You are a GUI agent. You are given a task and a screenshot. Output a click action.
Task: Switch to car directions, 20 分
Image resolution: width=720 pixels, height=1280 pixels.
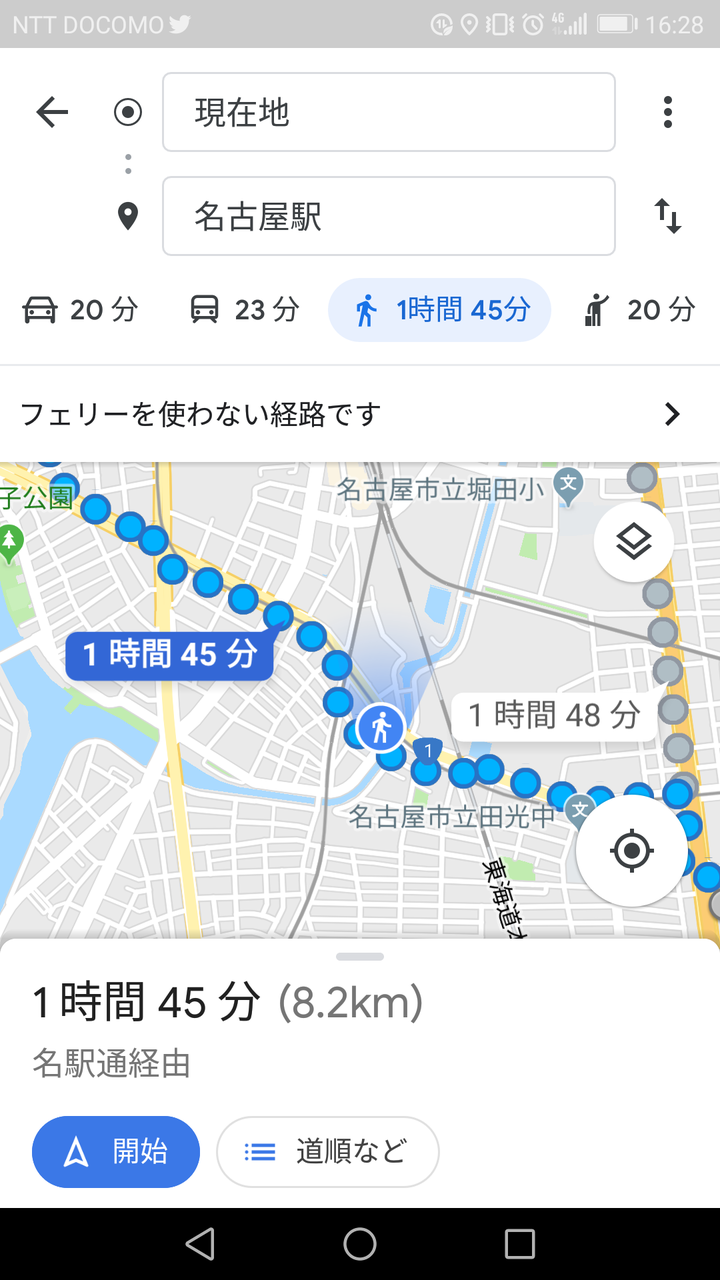[80, 310]
